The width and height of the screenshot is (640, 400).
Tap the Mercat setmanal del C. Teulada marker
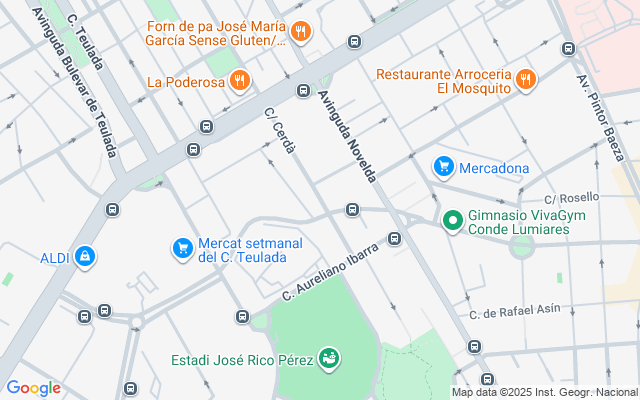(182, 247)
